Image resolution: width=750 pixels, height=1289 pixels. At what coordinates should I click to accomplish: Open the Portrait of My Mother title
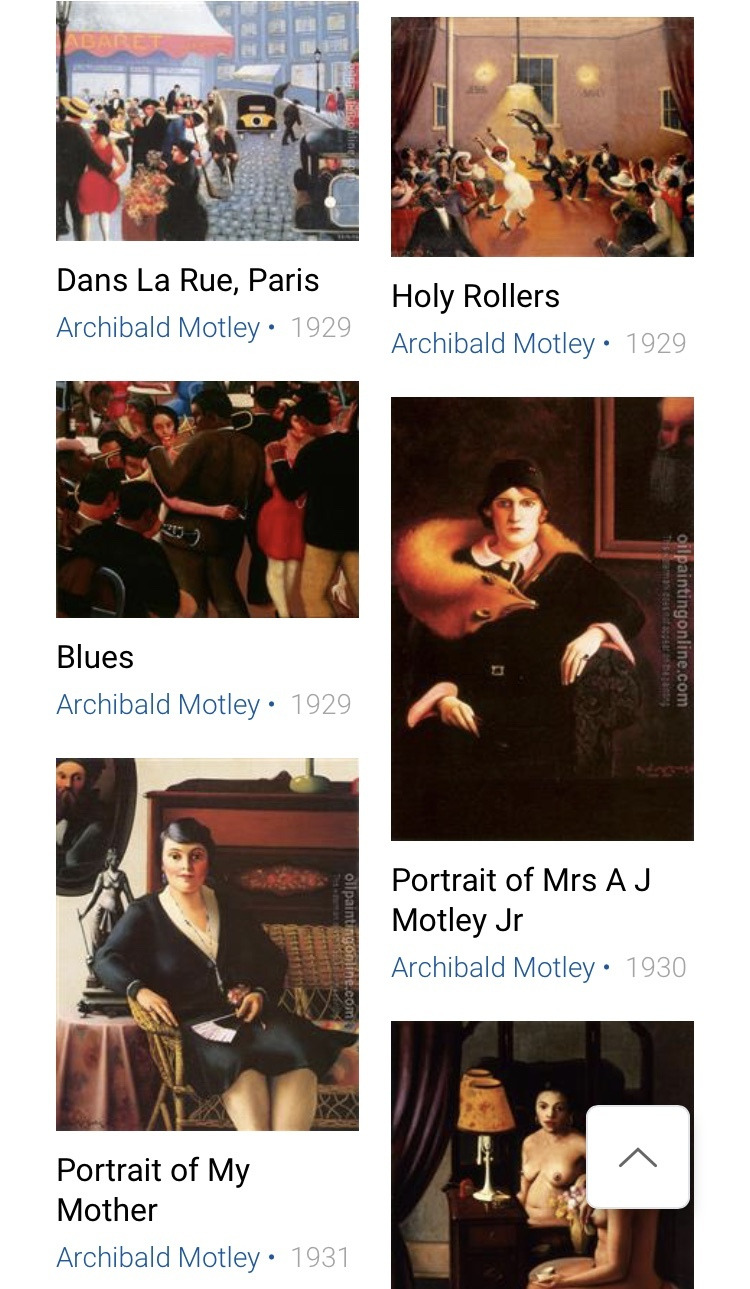click(153, 1190)
